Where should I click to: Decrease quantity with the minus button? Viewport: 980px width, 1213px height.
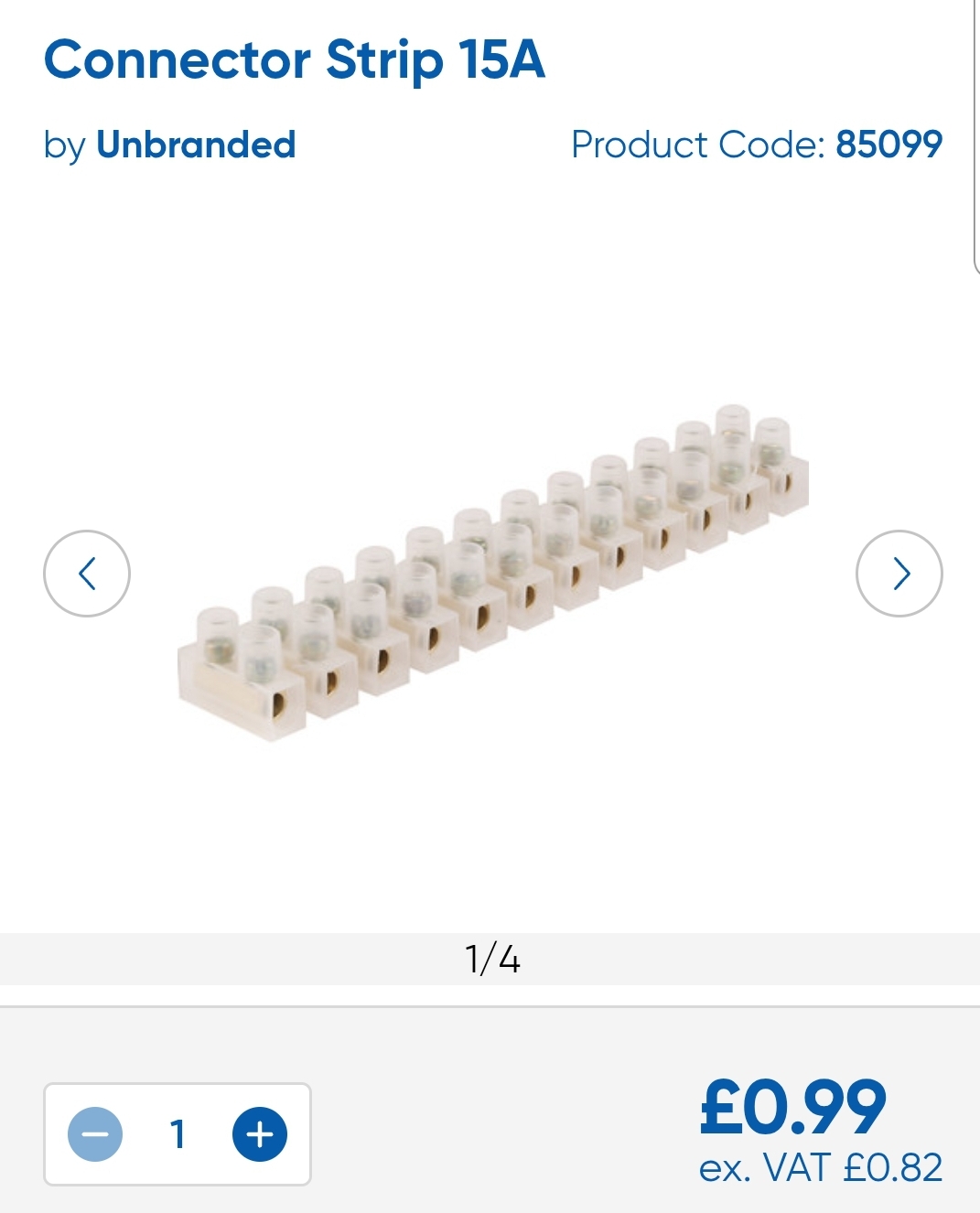[x=95, y=1134]
